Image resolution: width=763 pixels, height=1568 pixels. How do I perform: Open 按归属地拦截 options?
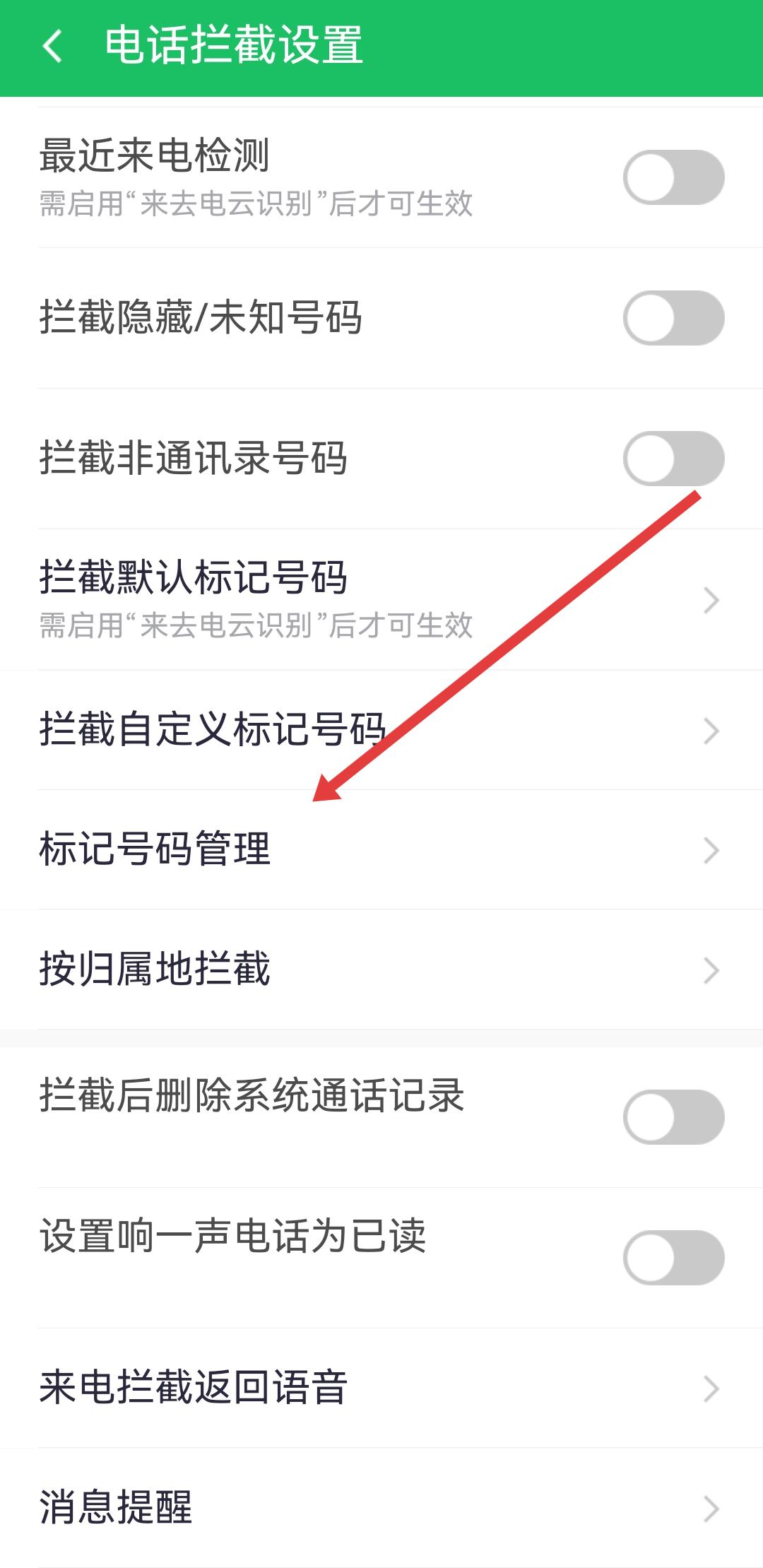pos(381,969)
